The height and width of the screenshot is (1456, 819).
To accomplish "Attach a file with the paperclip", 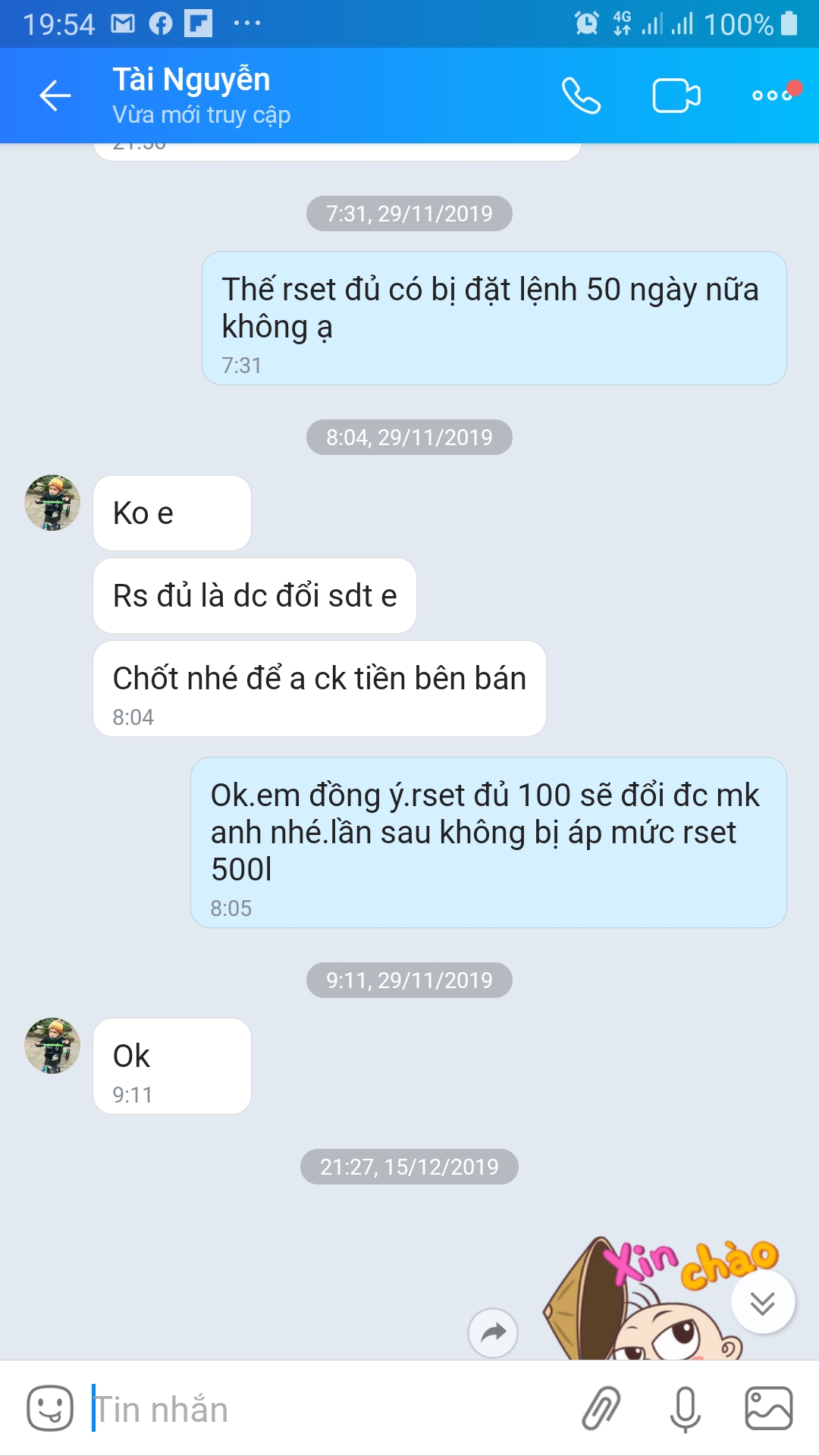I will tap(601, 1409).
